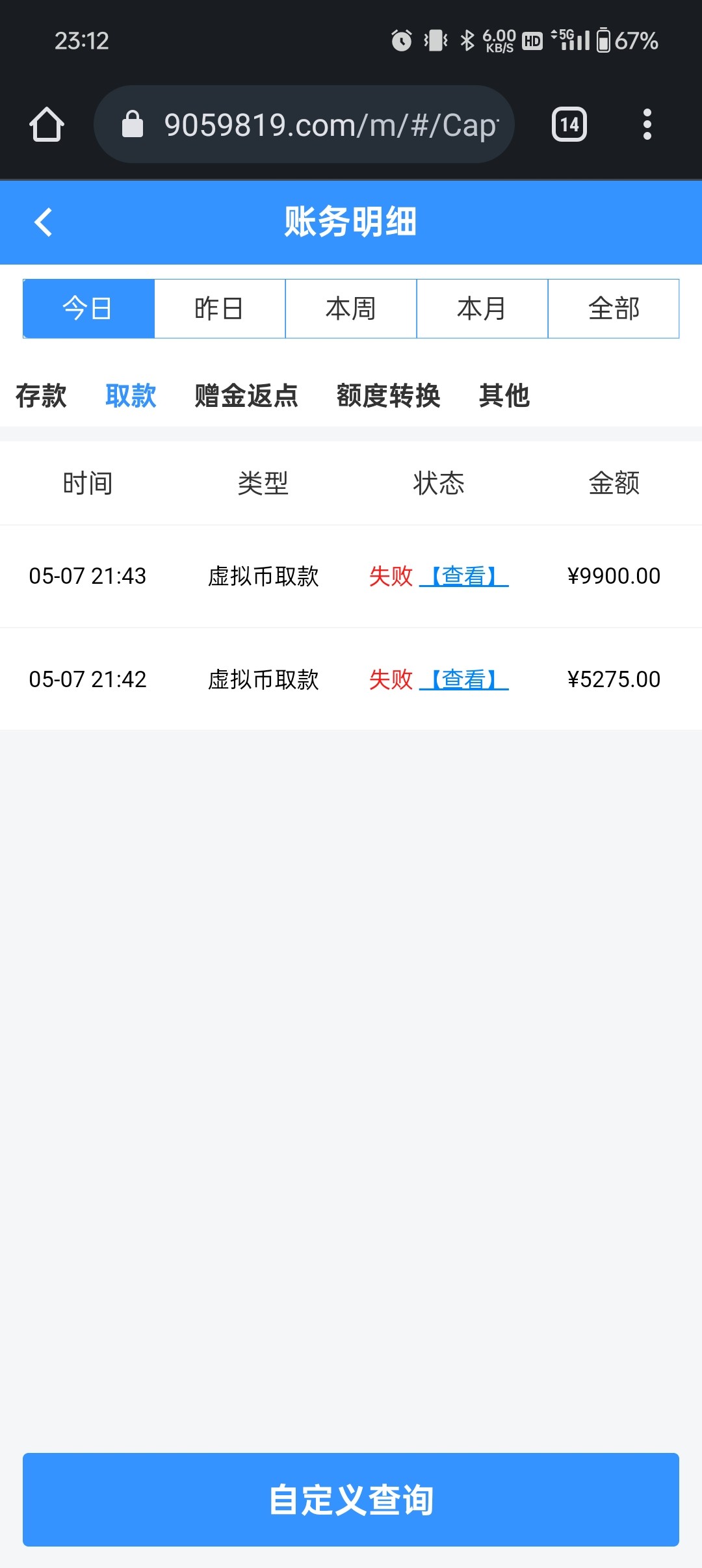Tap the back arrow on the 账务明细 header
The image size is (702, 1568).
pyautogui.click(x=43, y=222)
